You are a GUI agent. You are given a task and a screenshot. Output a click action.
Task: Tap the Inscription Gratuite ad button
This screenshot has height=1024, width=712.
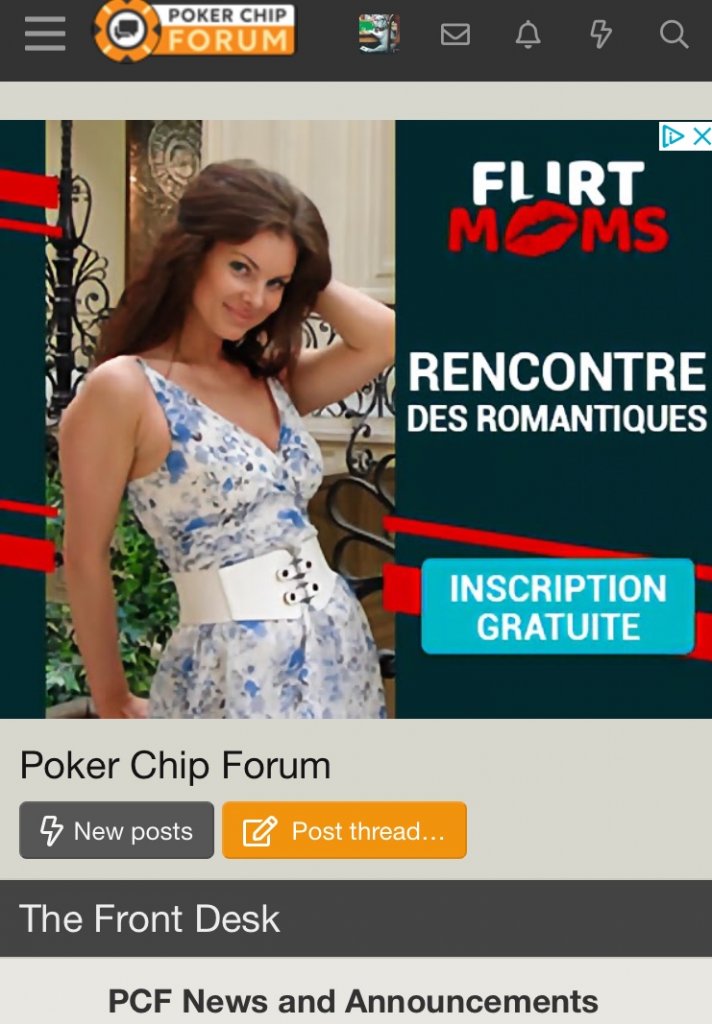click(557, 607)
